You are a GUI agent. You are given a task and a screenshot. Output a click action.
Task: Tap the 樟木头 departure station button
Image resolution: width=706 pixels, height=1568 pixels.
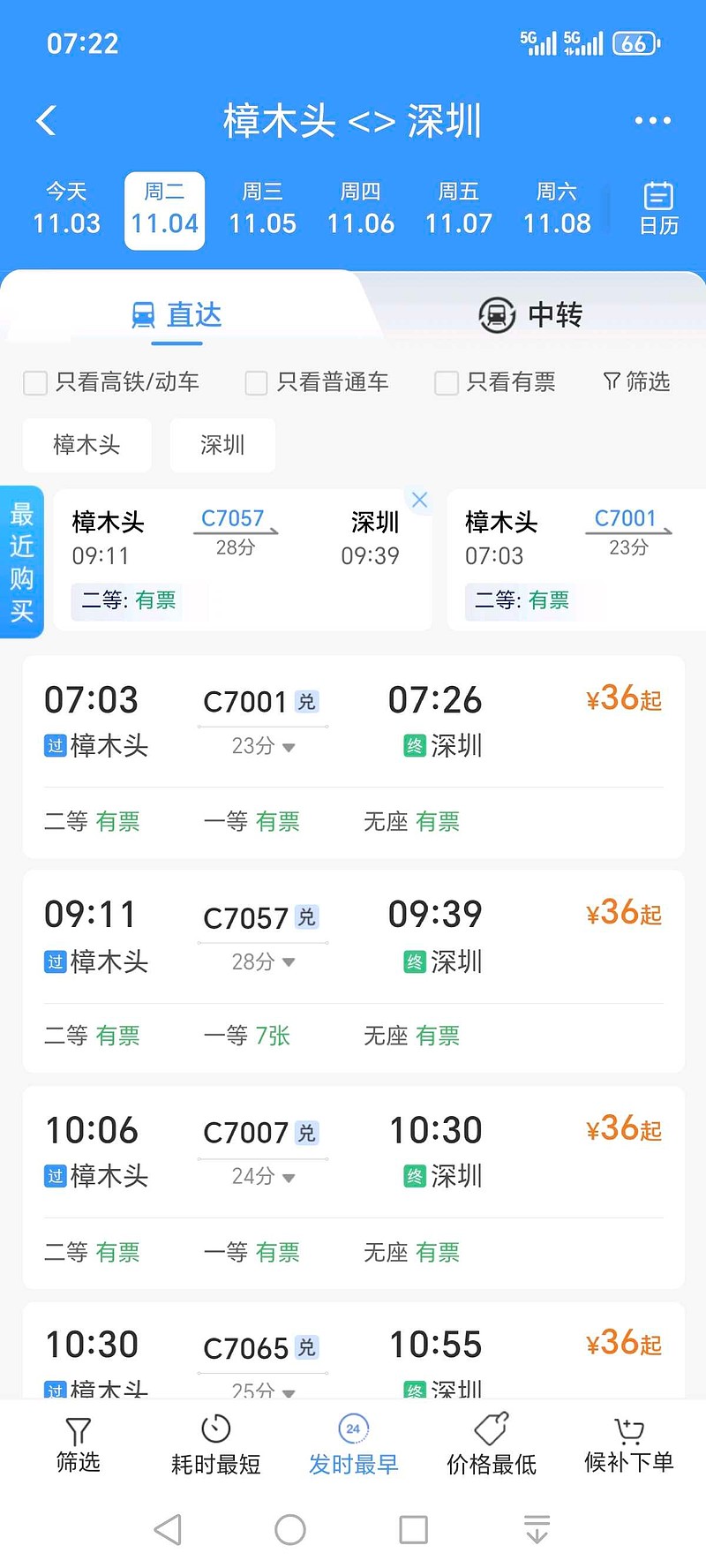pyautogui.click(x=86, y=446)
